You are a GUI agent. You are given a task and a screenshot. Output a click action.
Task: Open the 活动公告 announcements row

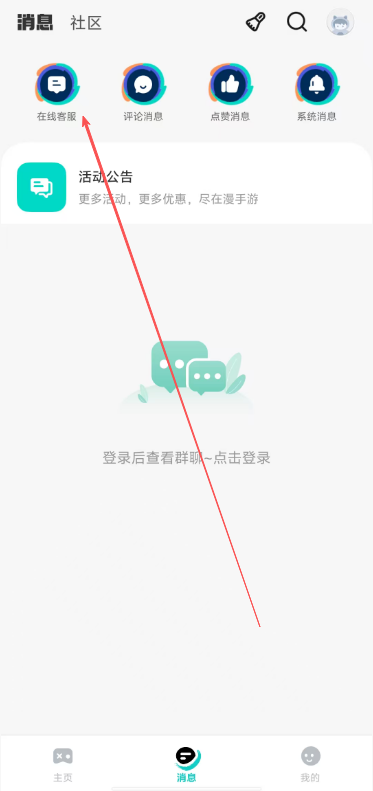click(186, 187)
